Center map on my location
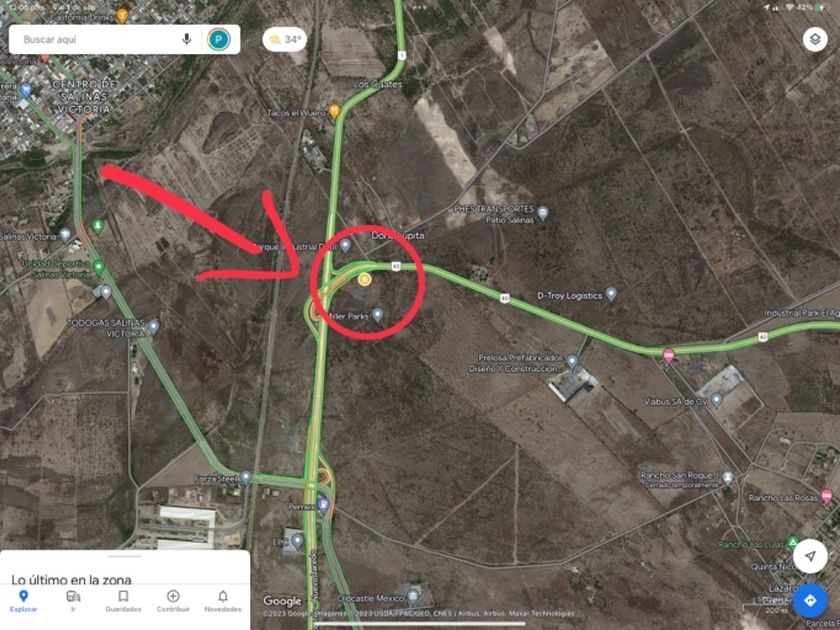Image resolution: width=840 pixels, height=630 pixels. 810,556
